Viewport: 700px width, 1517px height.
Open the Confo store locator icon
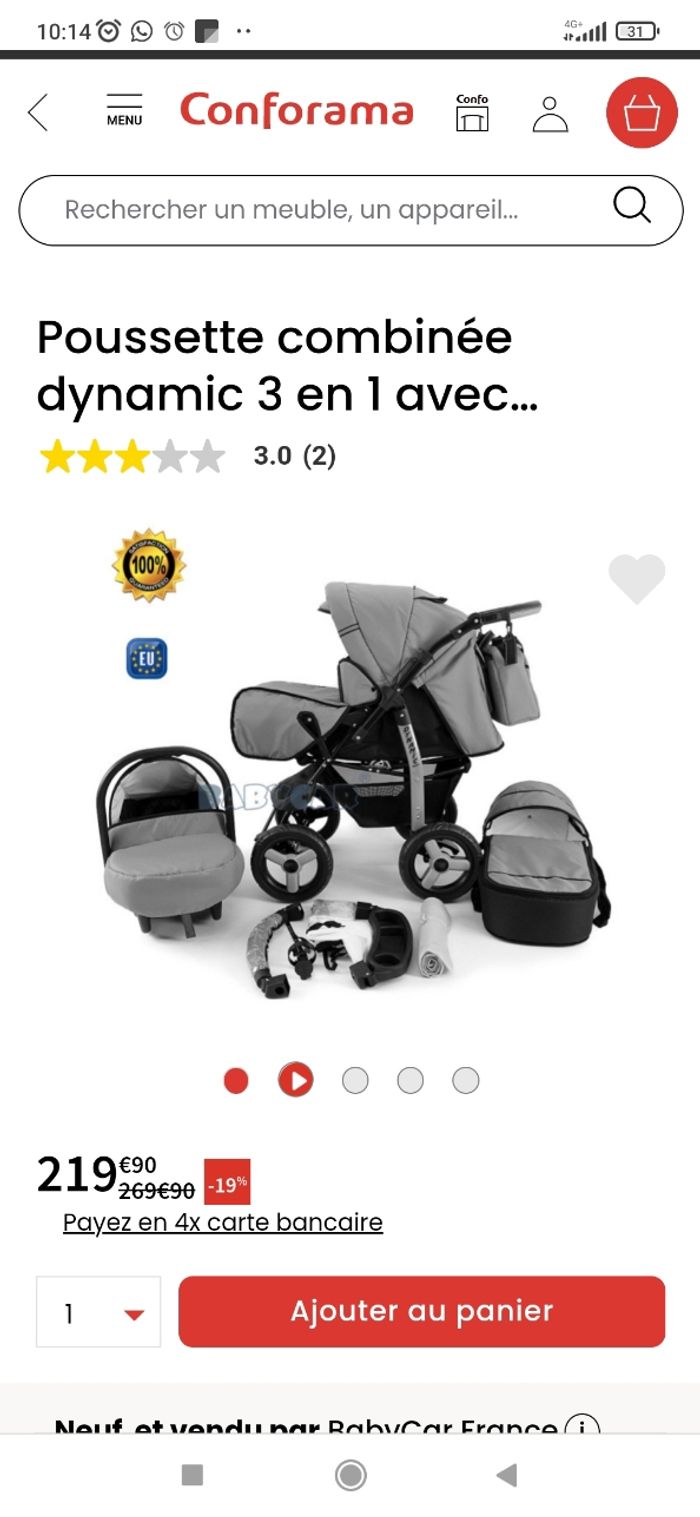(472, 113)
